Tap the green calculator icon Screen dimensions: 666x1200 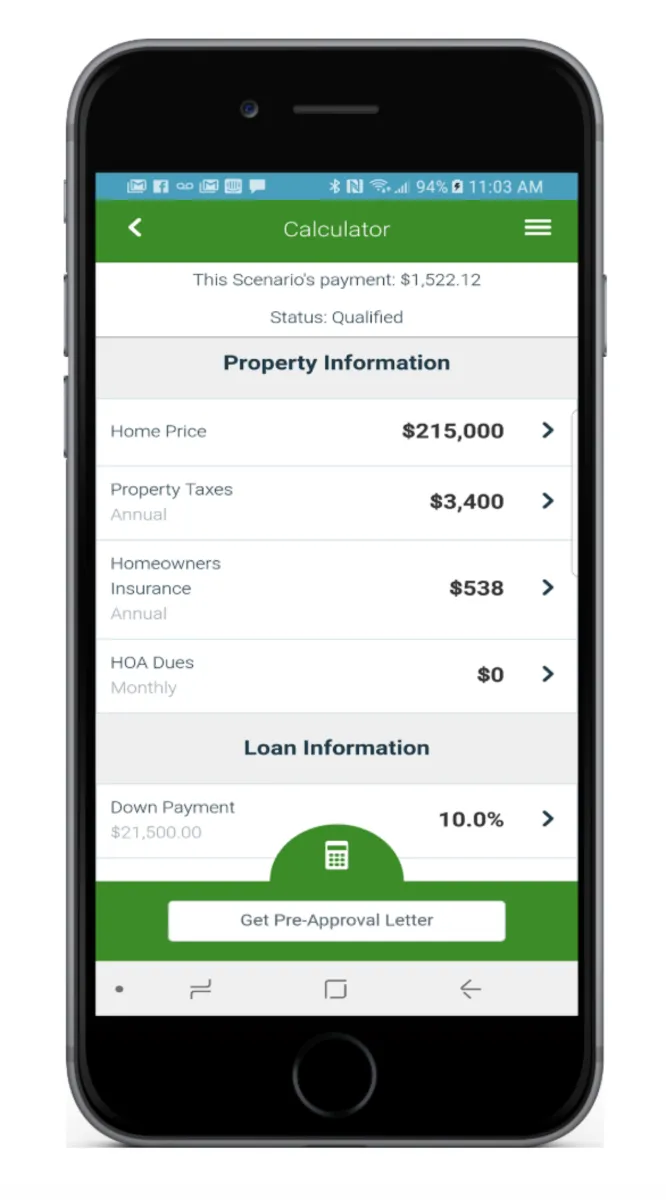[x=336, y=855]
